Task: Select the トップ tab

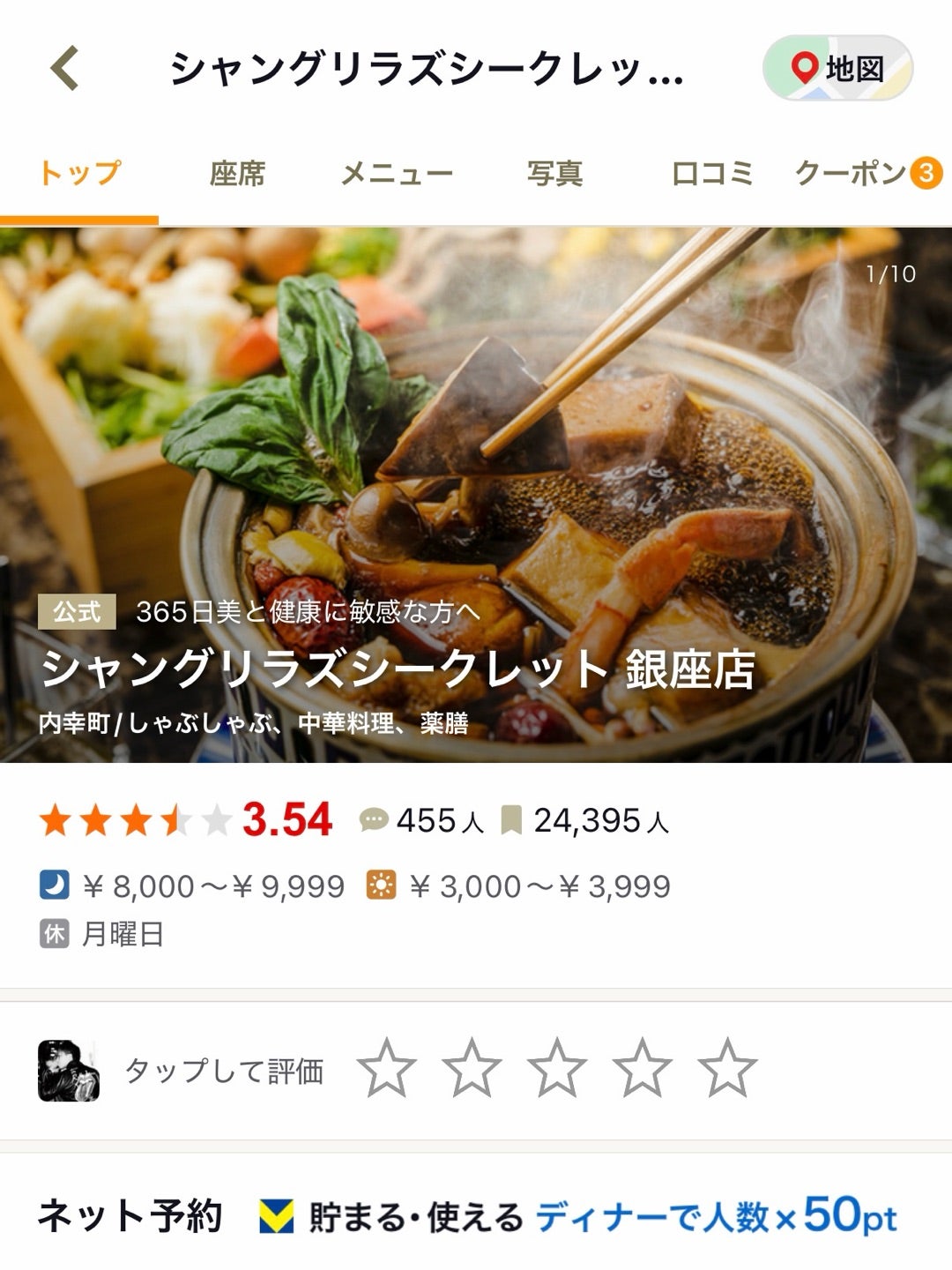Action: pyautogui.click(x=79, y=174)
